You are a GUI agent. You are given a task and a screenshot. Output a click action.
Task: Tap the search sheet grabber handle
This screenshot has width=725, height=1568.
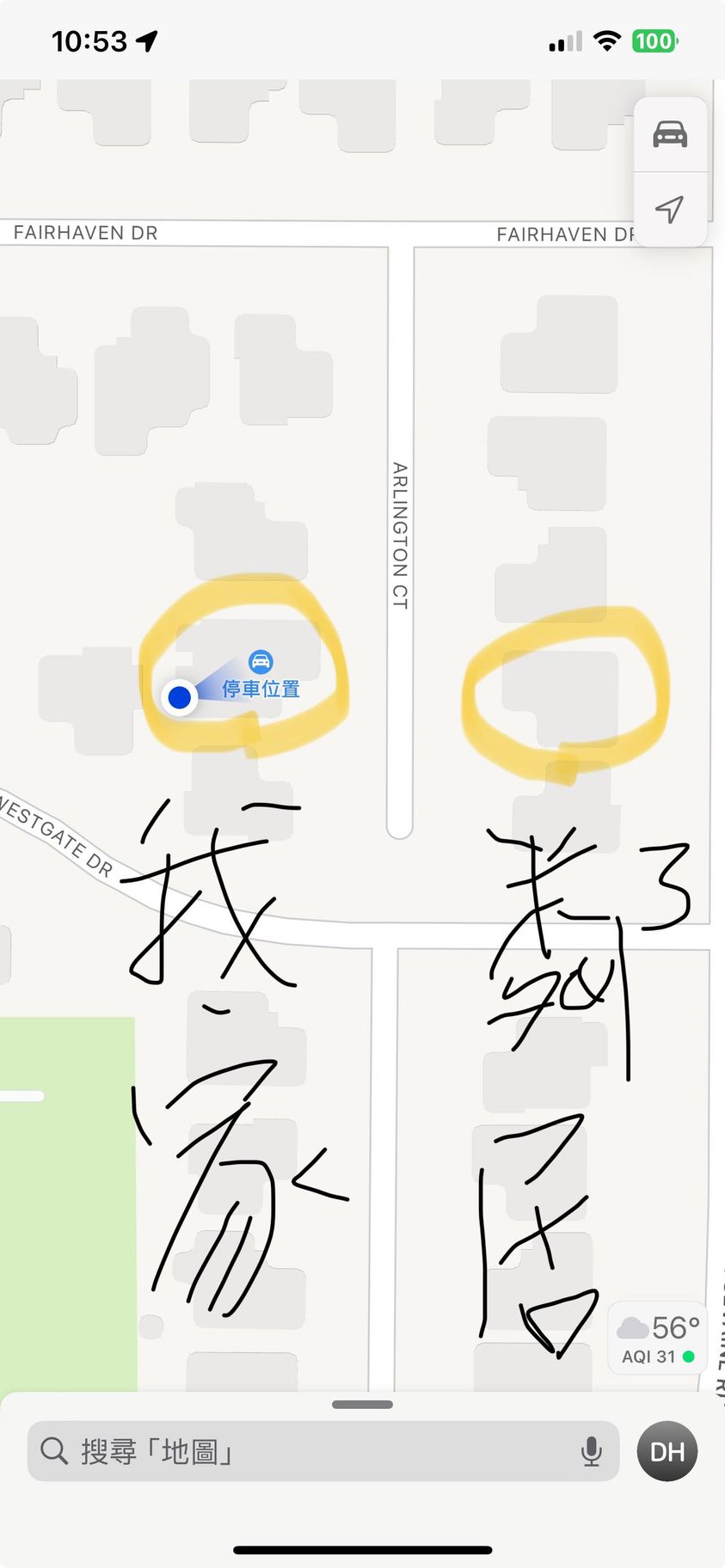[x=362, y=1405]
